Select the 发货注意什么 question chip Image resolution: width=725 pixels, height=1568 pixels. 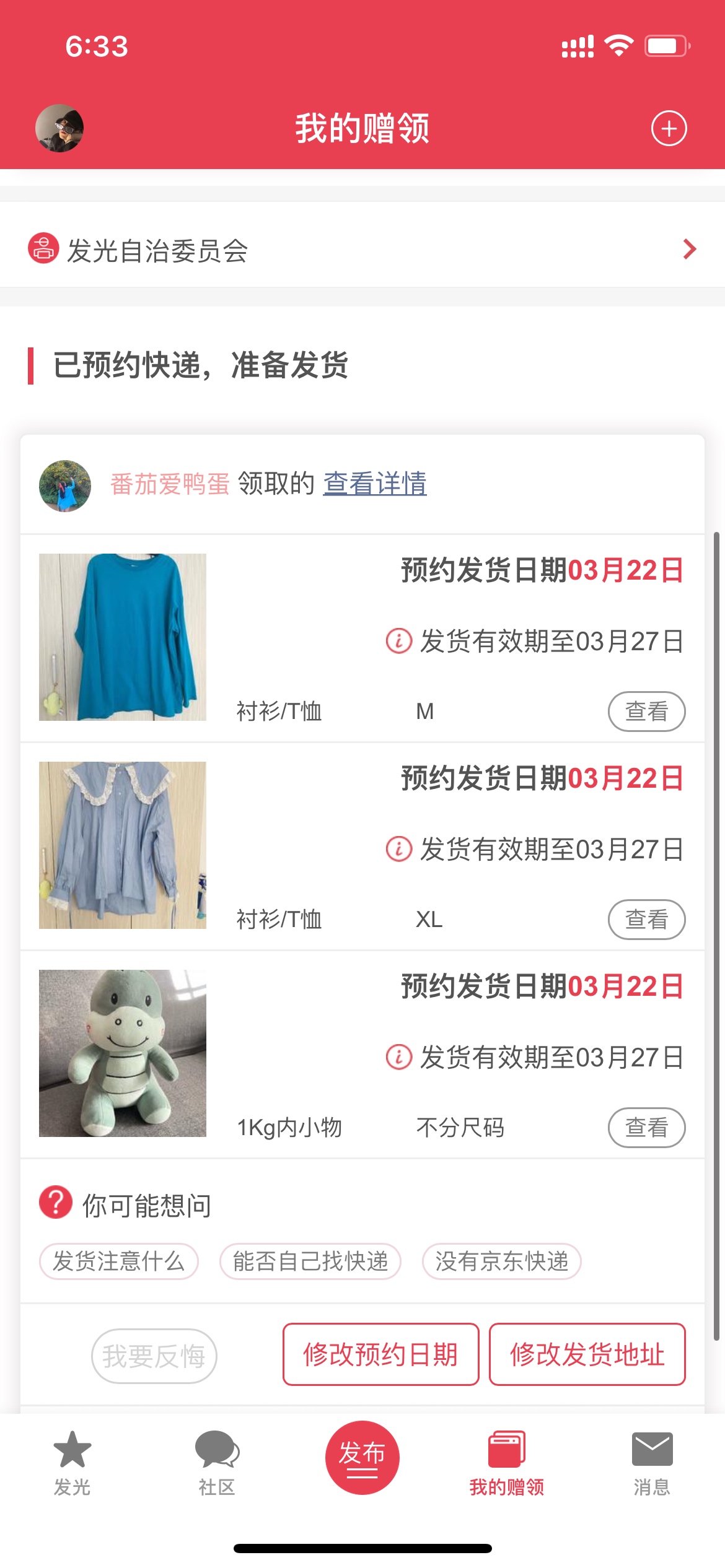click(x=118, y=1261)
